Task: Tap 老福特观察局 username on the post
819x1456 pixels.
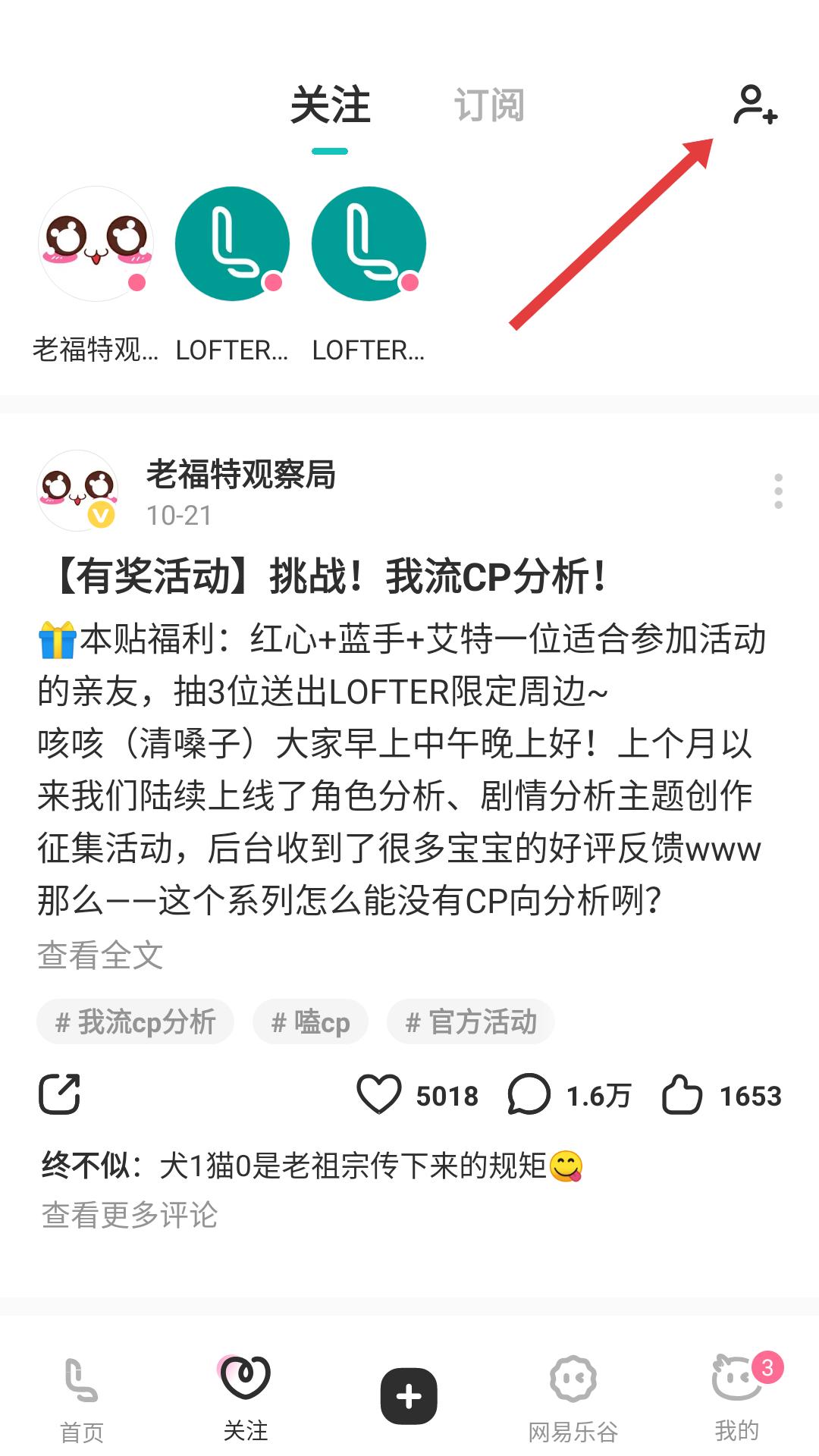Action: click(x=241, y=476)
